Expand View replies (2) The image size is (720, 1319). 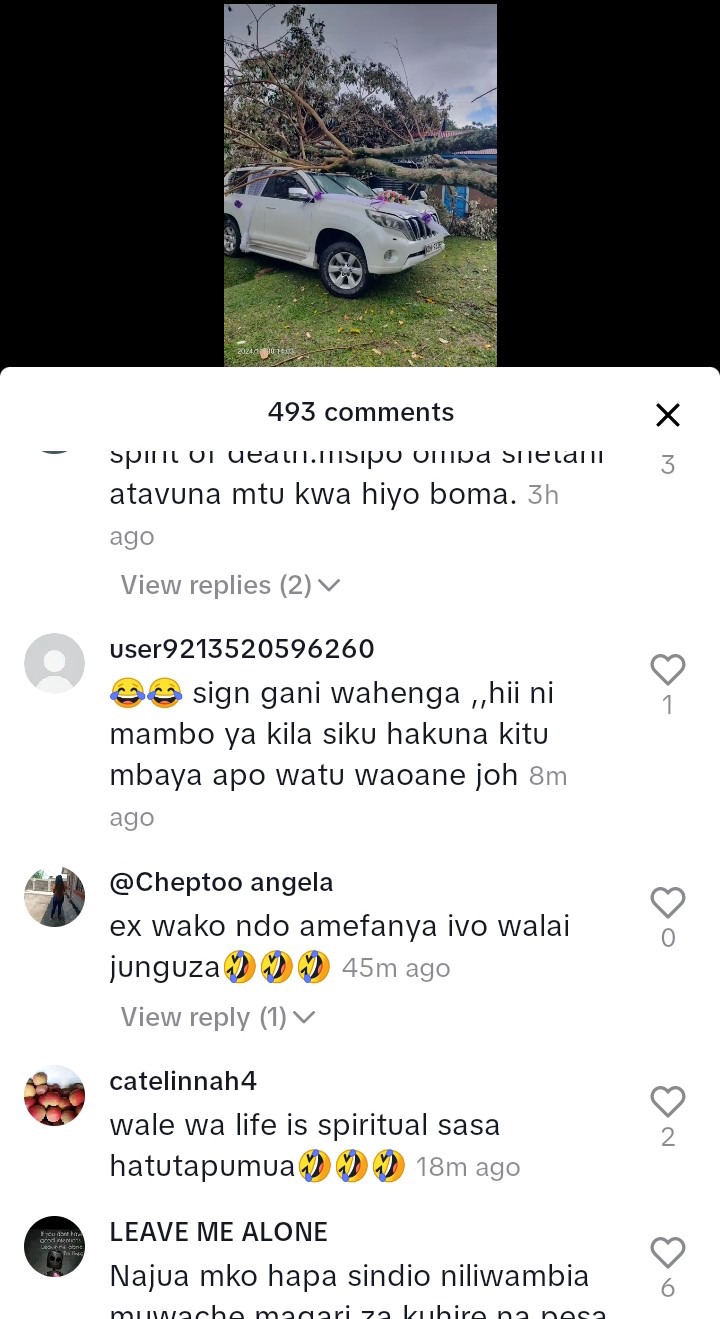click(x=230, y=585)
